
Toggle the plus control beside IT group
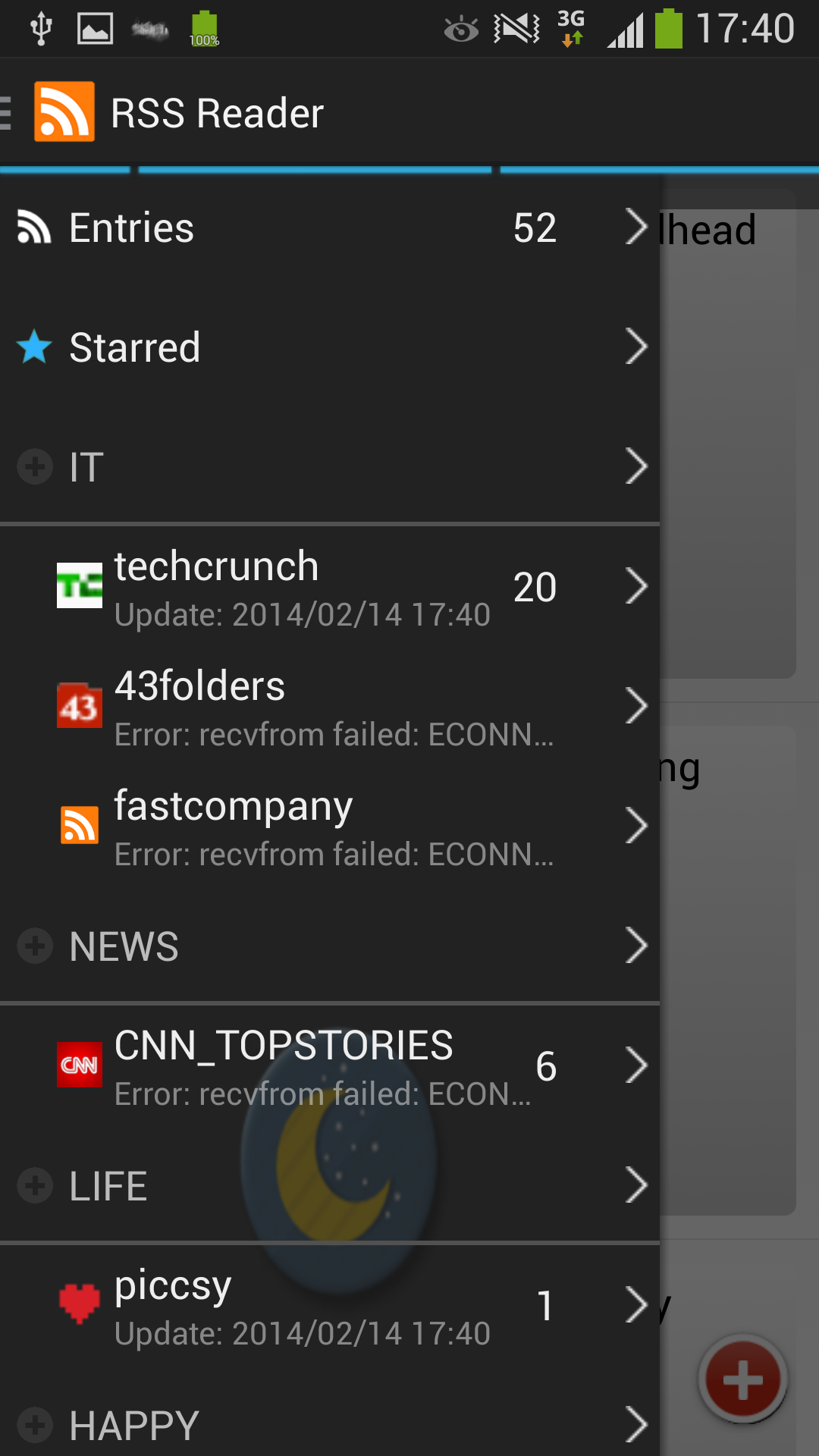pos(34,466)
